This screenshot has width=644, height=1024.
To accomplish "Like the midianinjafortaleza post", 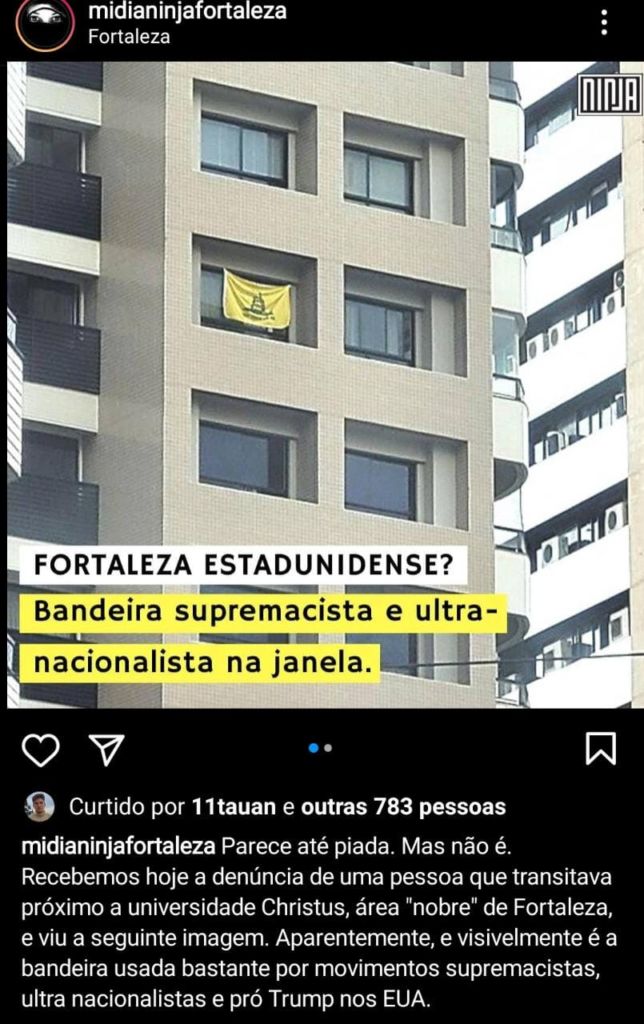I will pos(40,749).
